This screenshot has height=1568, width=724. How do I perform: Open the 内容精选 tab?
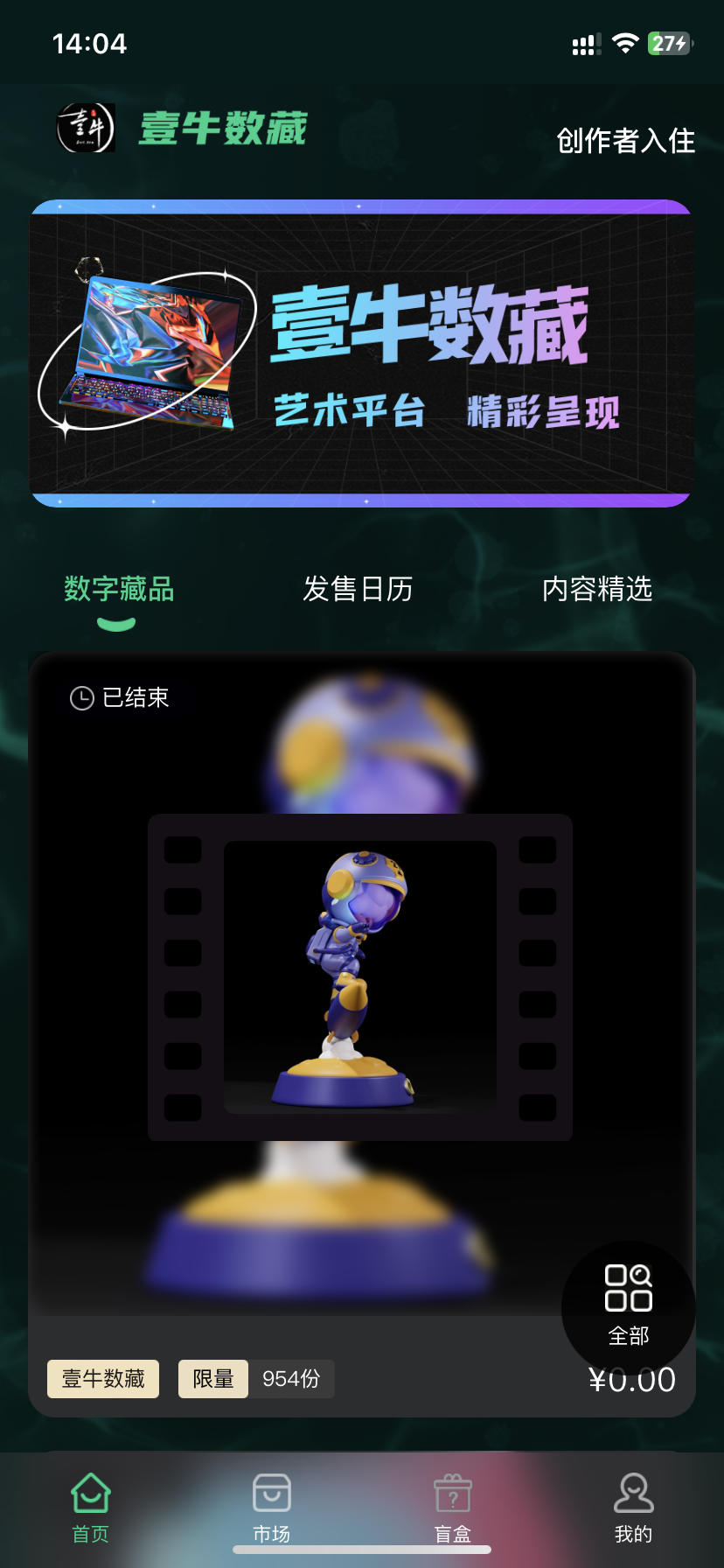598,590
